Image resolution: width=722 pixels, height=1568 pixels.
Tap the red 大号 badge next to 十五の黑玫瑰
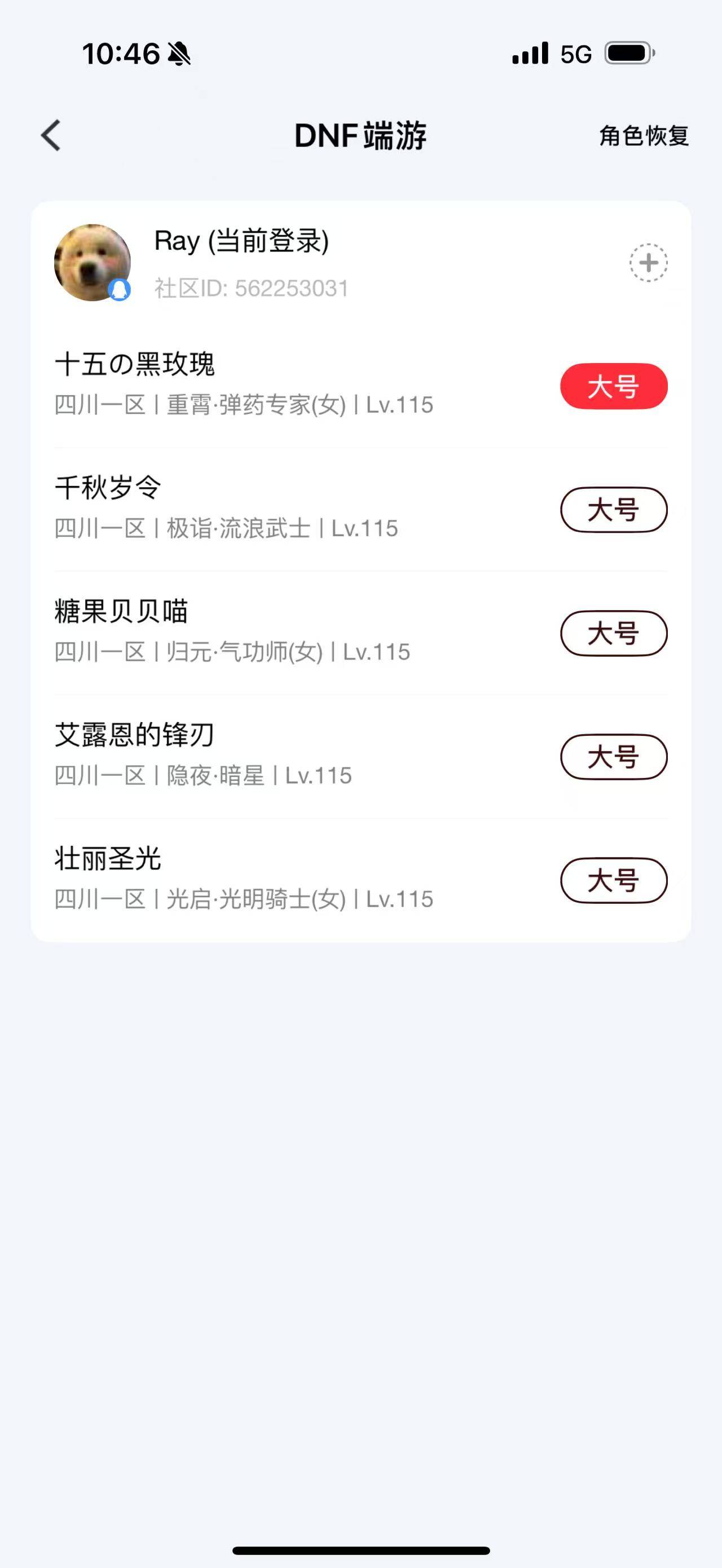pyautogui.click(x=613, y=385)
